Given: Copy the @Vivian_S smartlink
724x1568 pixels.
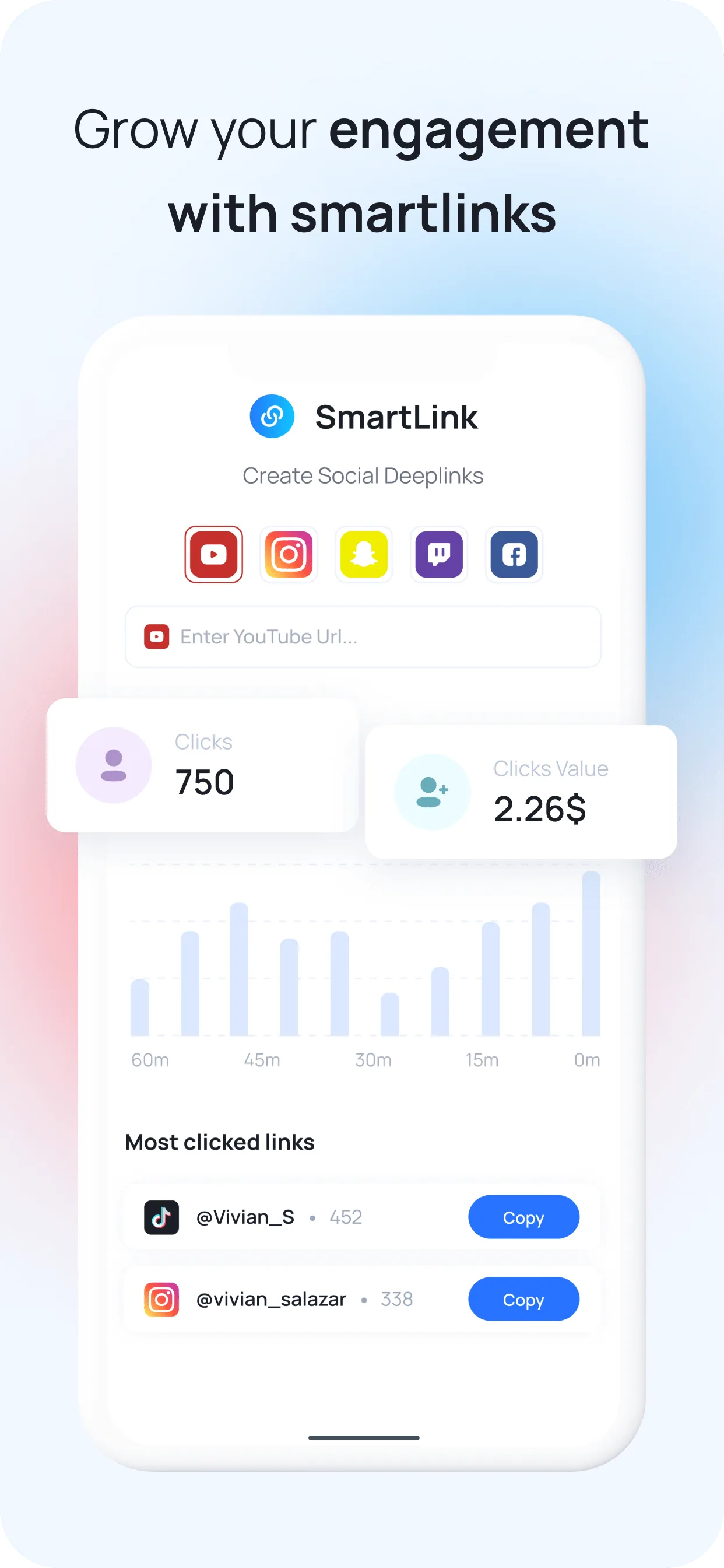Looking at the screenshot, I should tap(524, 1217).
